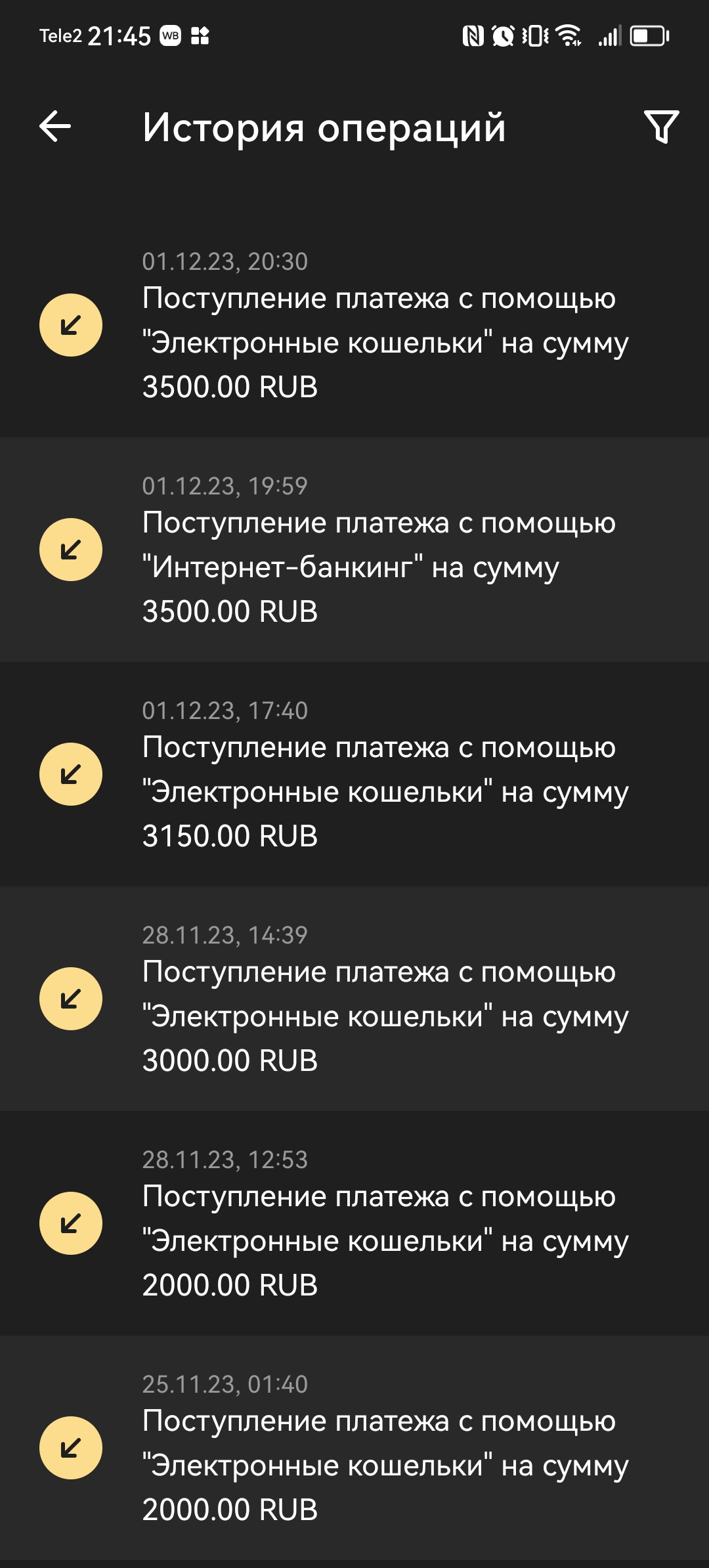
Task: Open the Интернет-банкинг 3500.00 RUB operation
Action: click(354, 550)
